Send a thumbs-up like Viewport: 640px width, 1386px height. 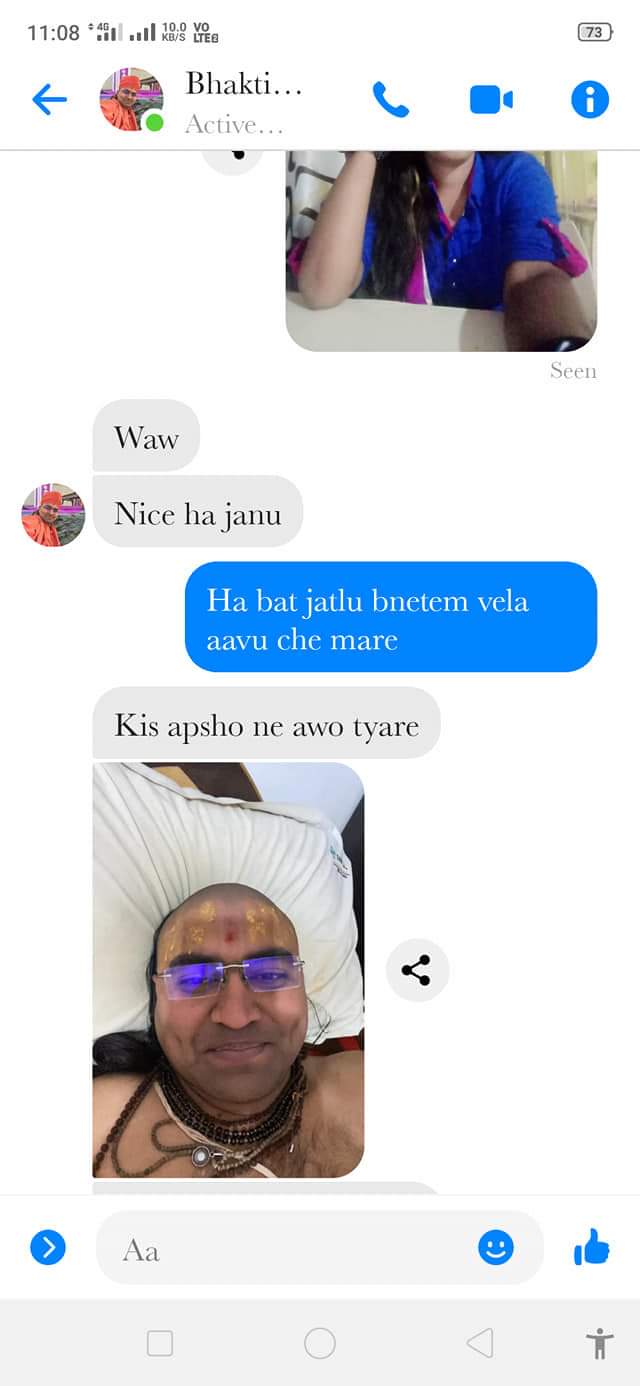(592, 1247)
